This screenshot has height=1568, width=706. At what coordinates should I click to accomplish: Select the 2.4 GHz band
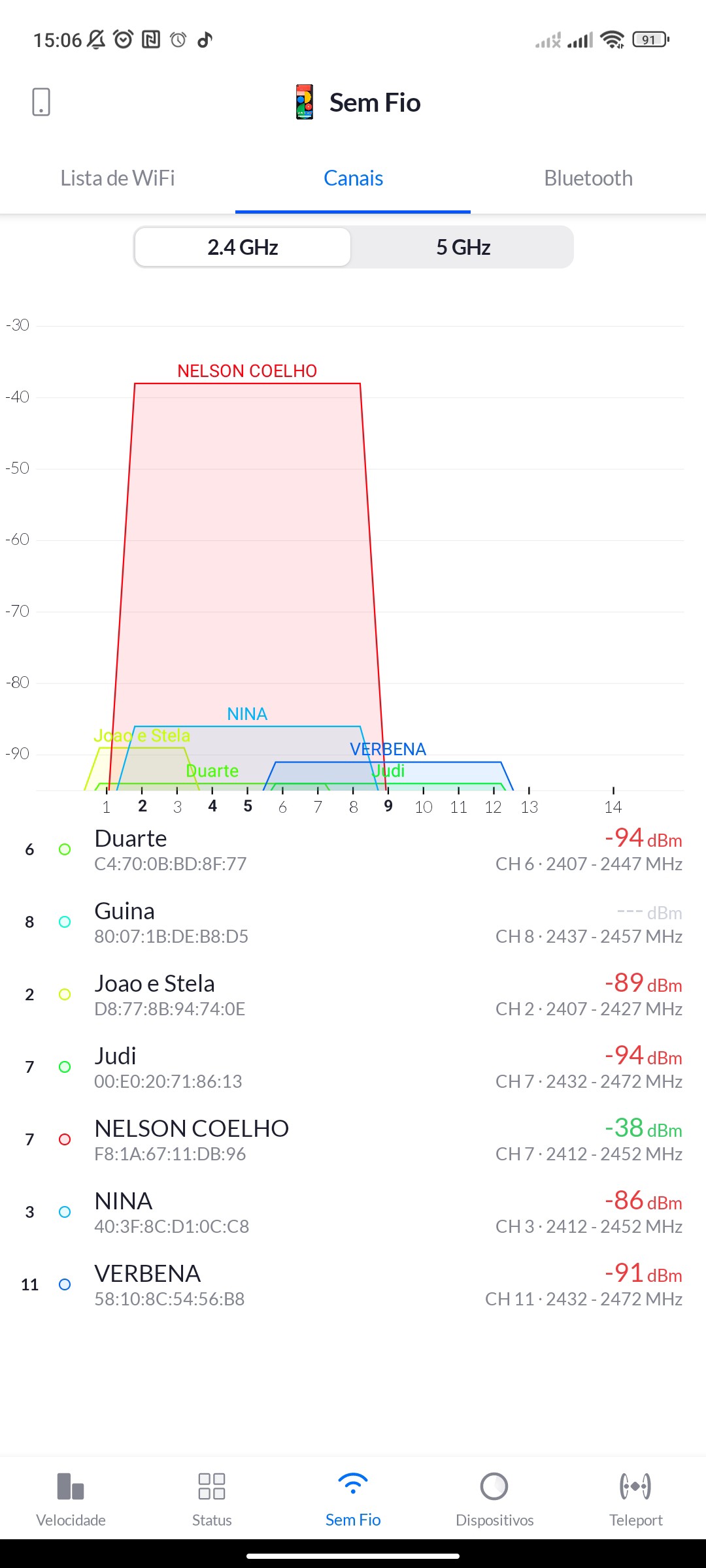[x=243, y=248]
